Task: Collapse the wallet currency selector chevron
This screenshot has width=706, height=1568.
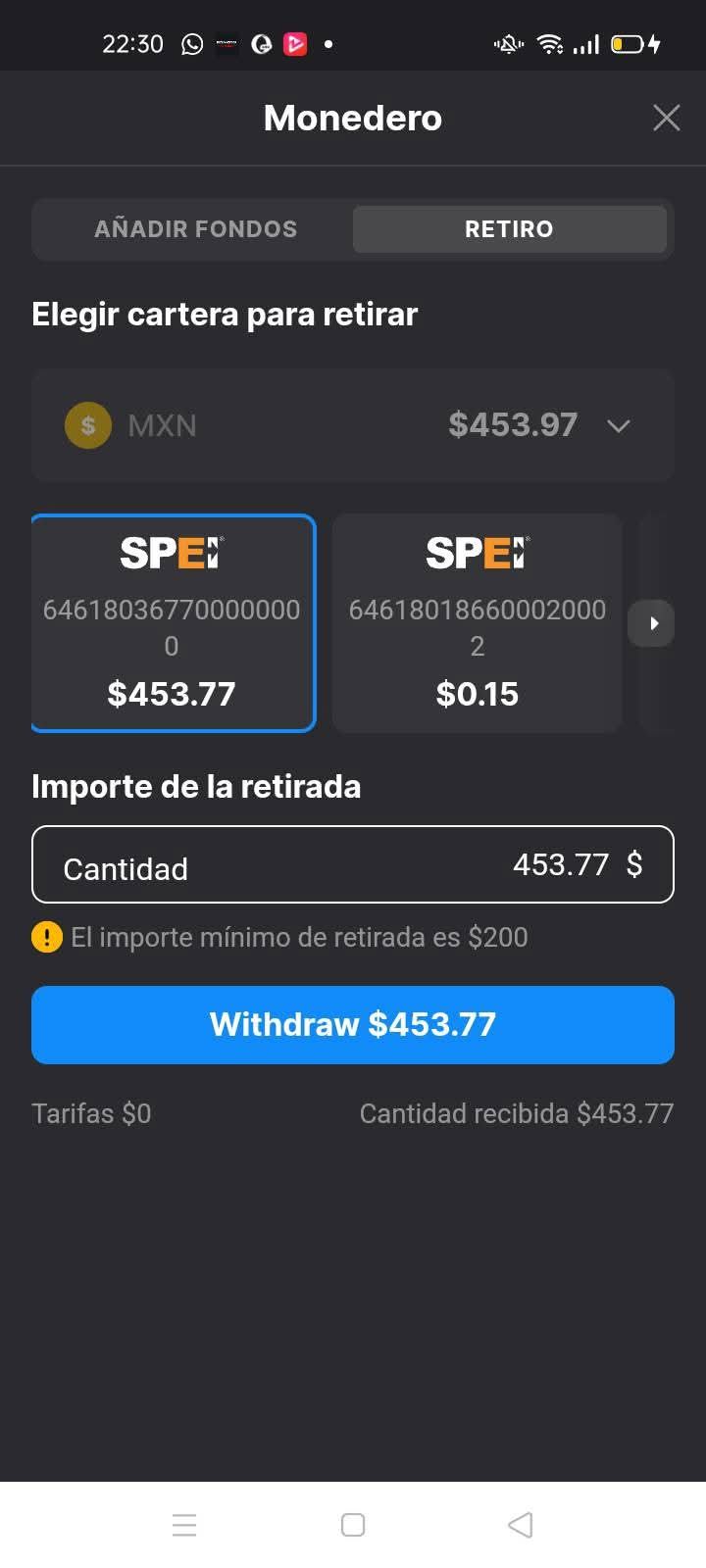Action: click(x=618, y=425)
